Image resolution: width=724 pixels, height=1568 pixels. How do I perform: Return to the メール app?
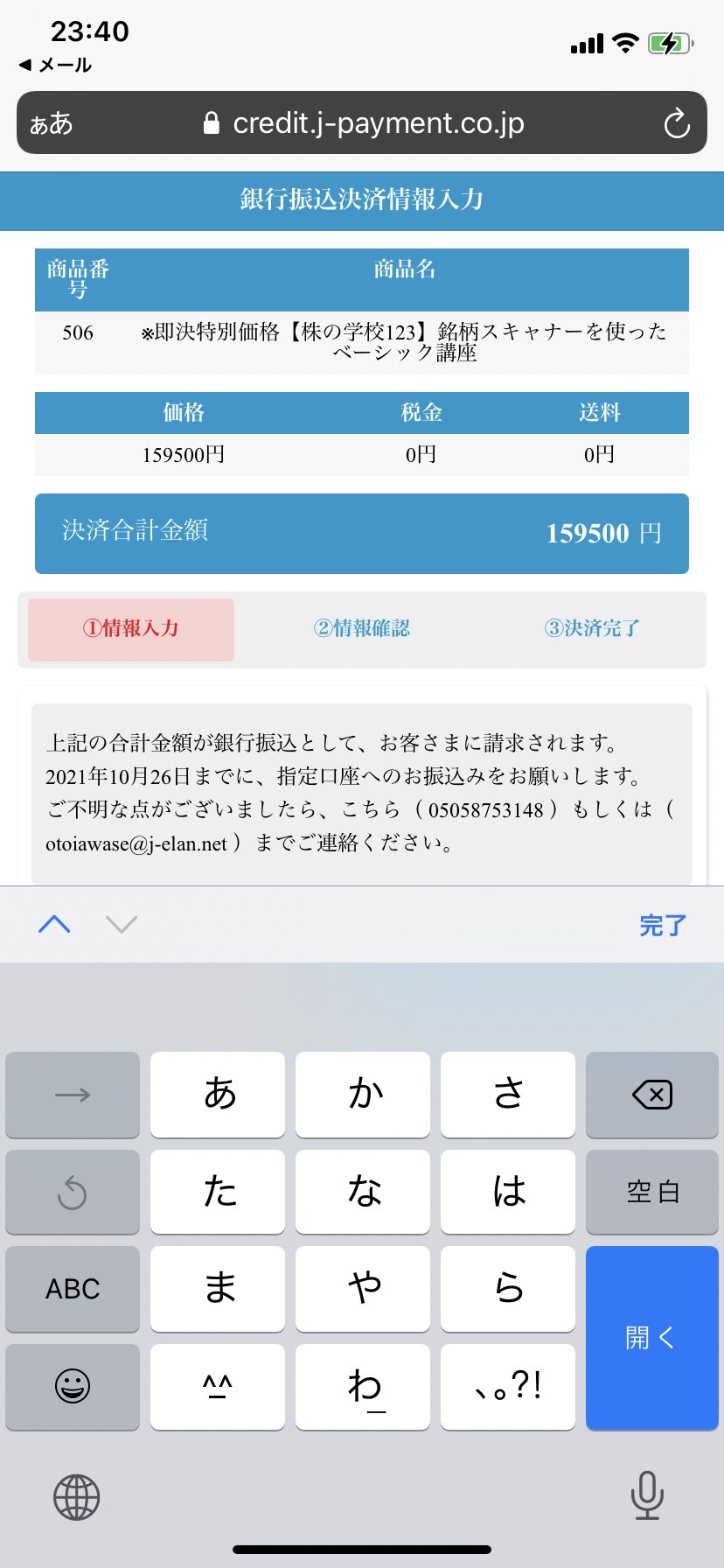55,65
